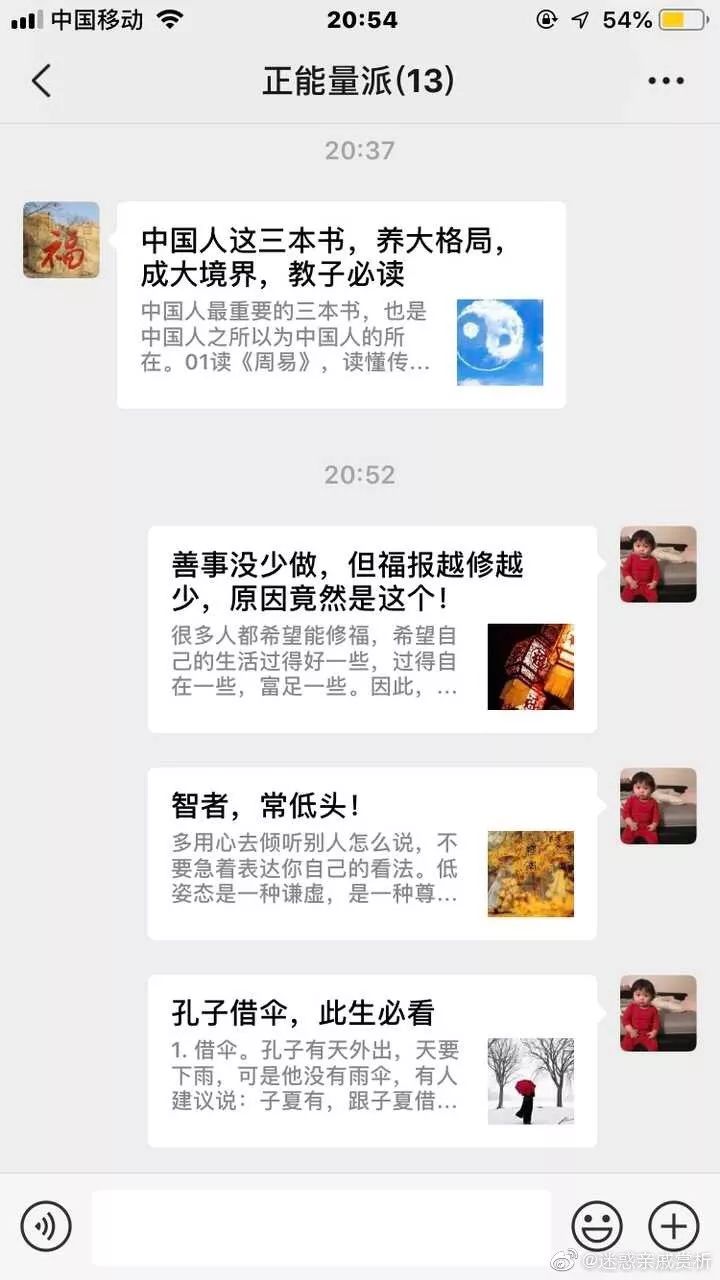Open the chat details overflow menu
720x1280 pixels.
(666, 81)
